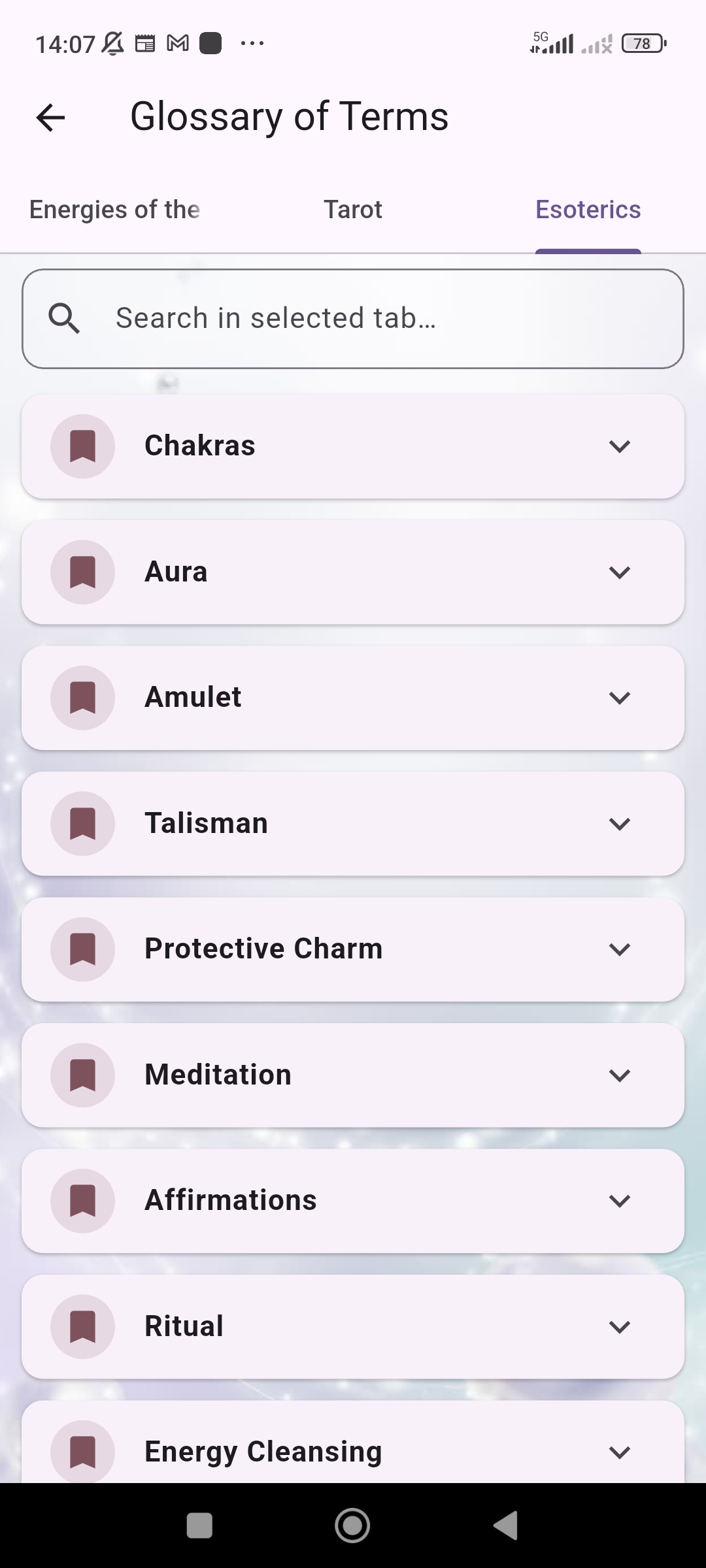Click the bookmark icon beside Talisman
Screen dimensions: 706x1568
(x=82, y=823)
